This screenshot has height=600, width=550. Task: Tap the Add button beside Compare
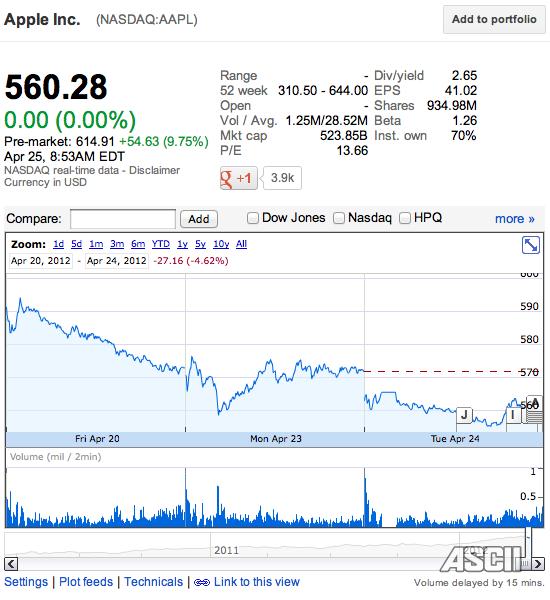[199, 219]
